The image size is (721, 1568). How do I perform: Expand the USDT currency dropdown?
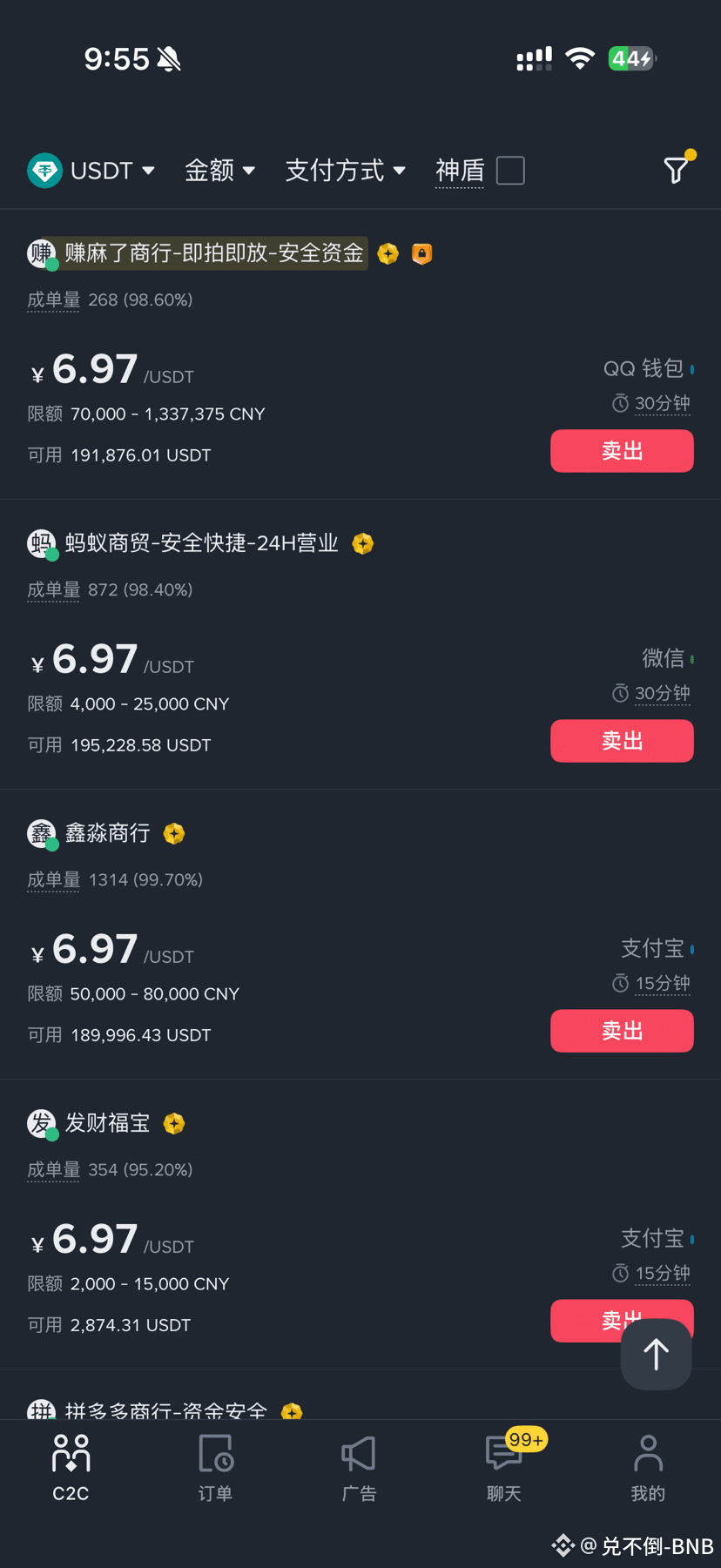tap(91, 171)
